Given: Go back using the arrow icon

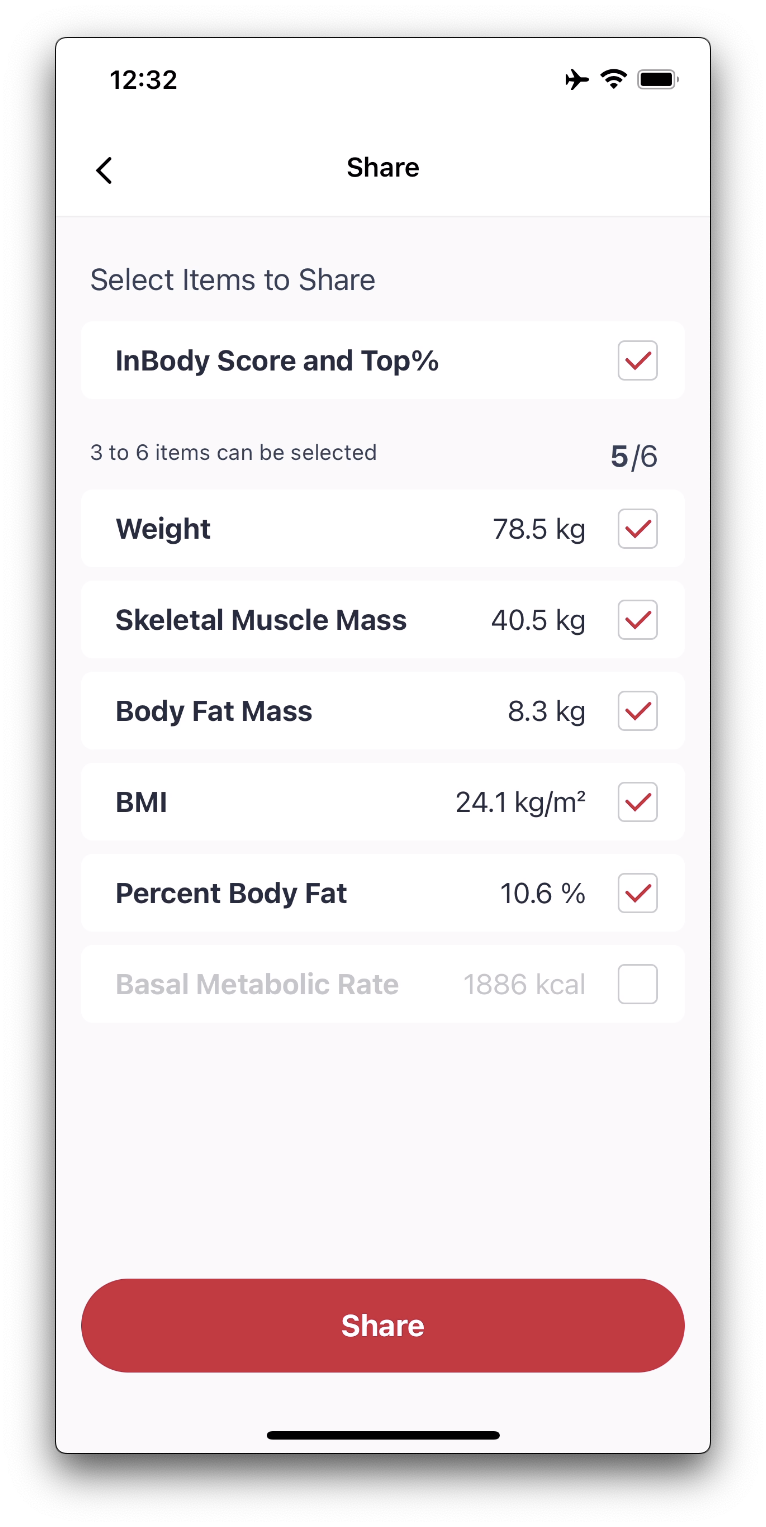Looking at the screenshot, I should [x=104, y=170].
